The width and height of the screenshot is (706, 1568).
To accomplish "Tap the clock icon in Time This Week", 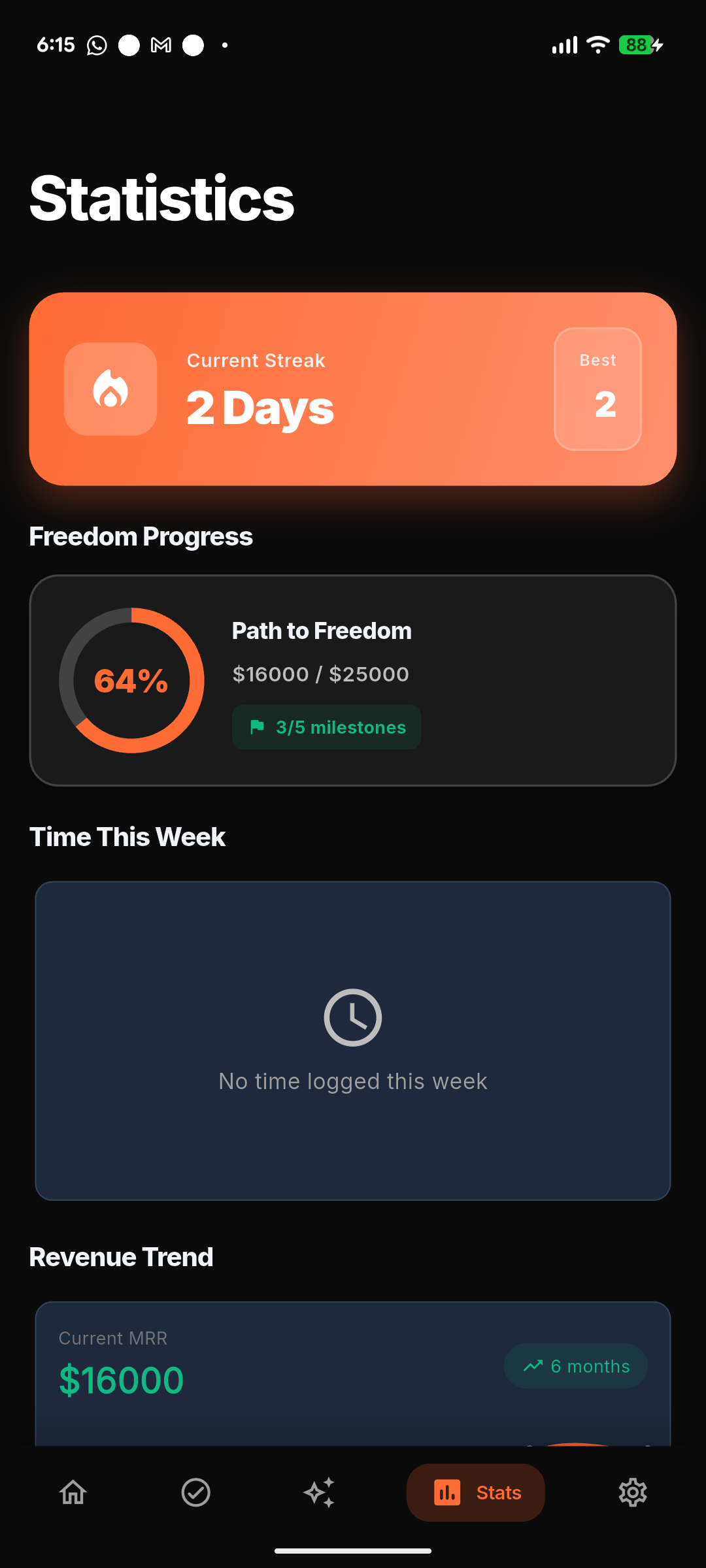I will (352, 1017).
